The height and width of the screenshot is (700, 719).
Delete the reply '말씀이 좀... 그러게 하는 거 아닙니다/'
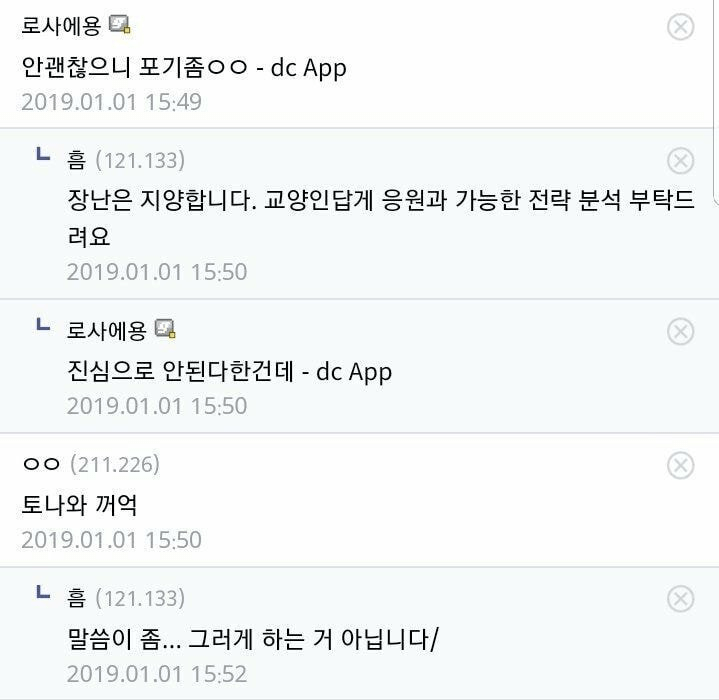coord(680,598)
